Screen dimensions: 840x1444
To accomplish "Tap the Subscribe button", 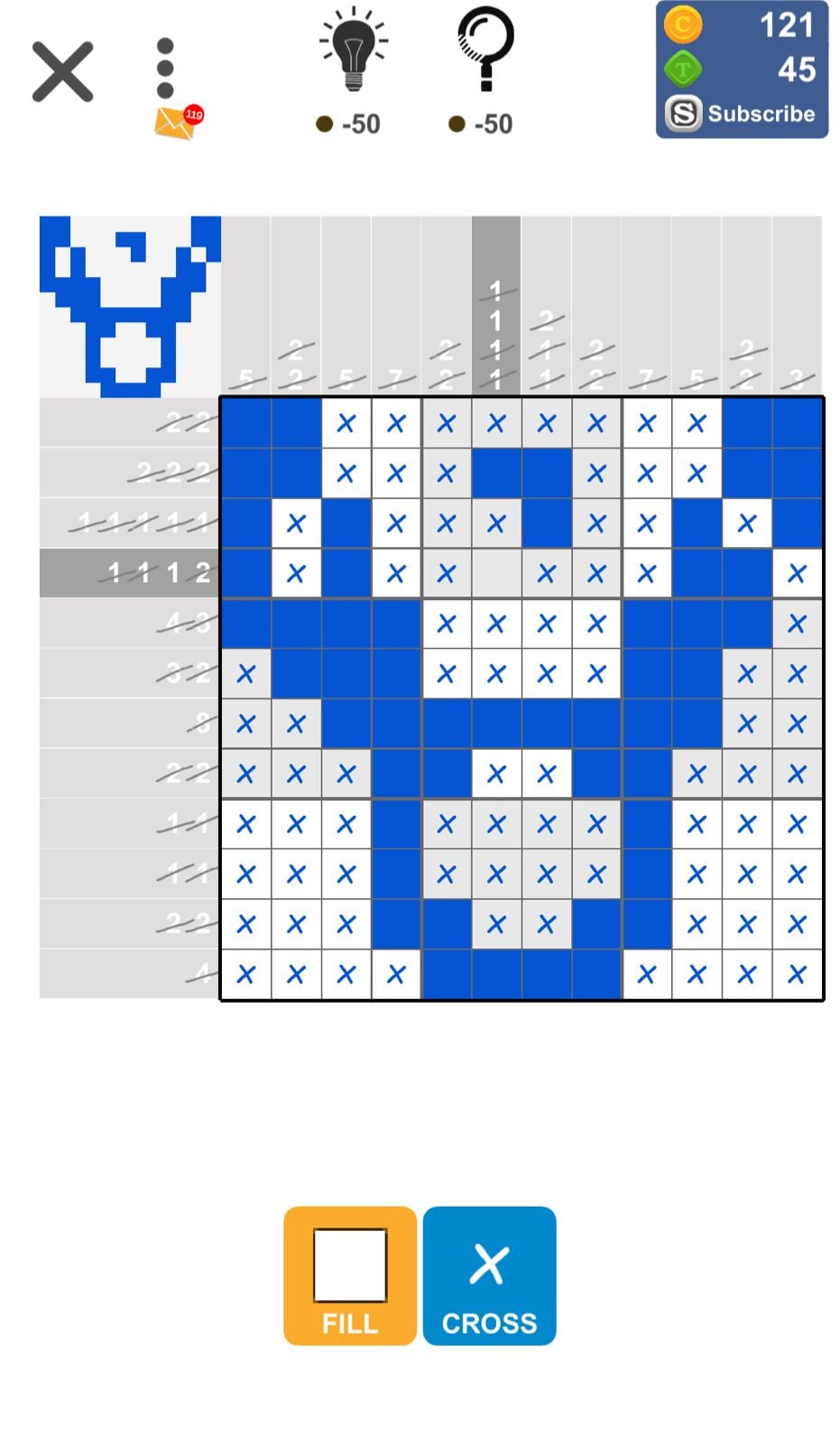I will 742,114.
